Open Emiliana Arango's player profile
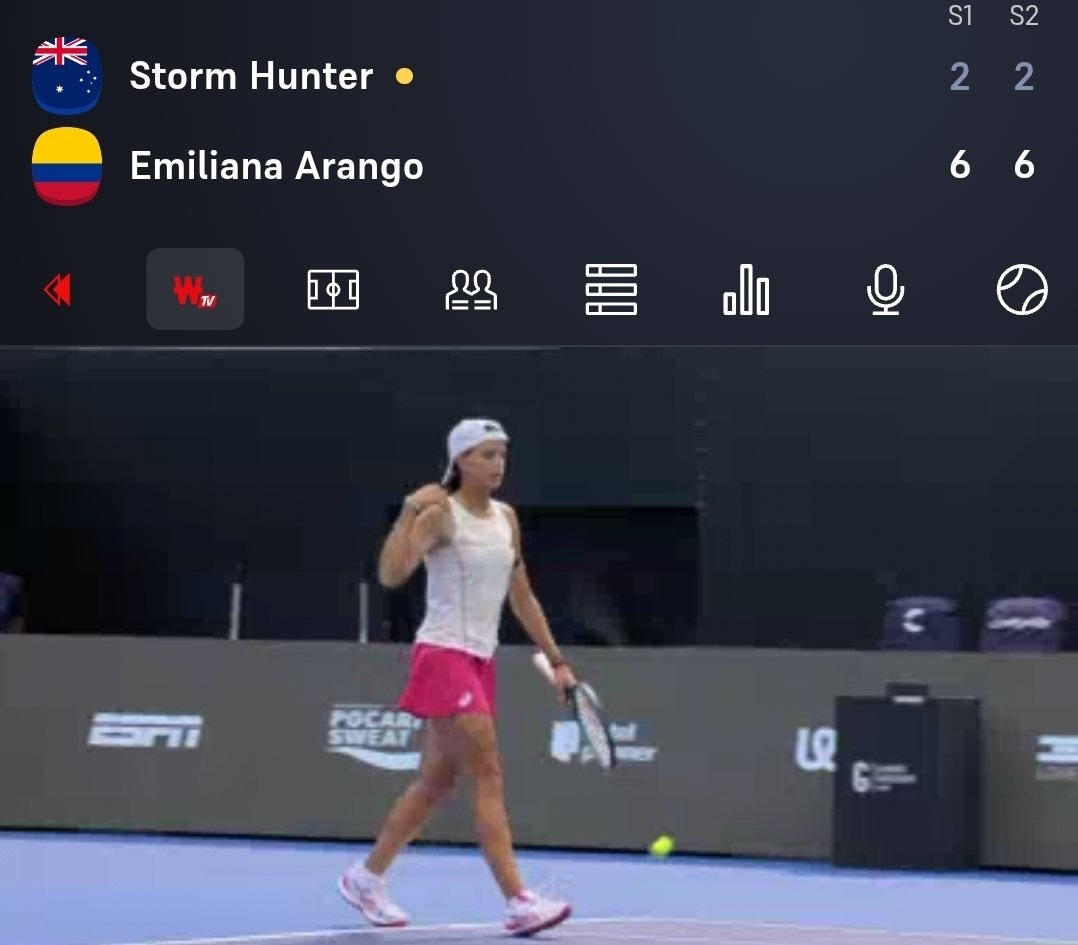Image resolution: width=1078 pixels, height=945 pixels. (x=276, y=166)
